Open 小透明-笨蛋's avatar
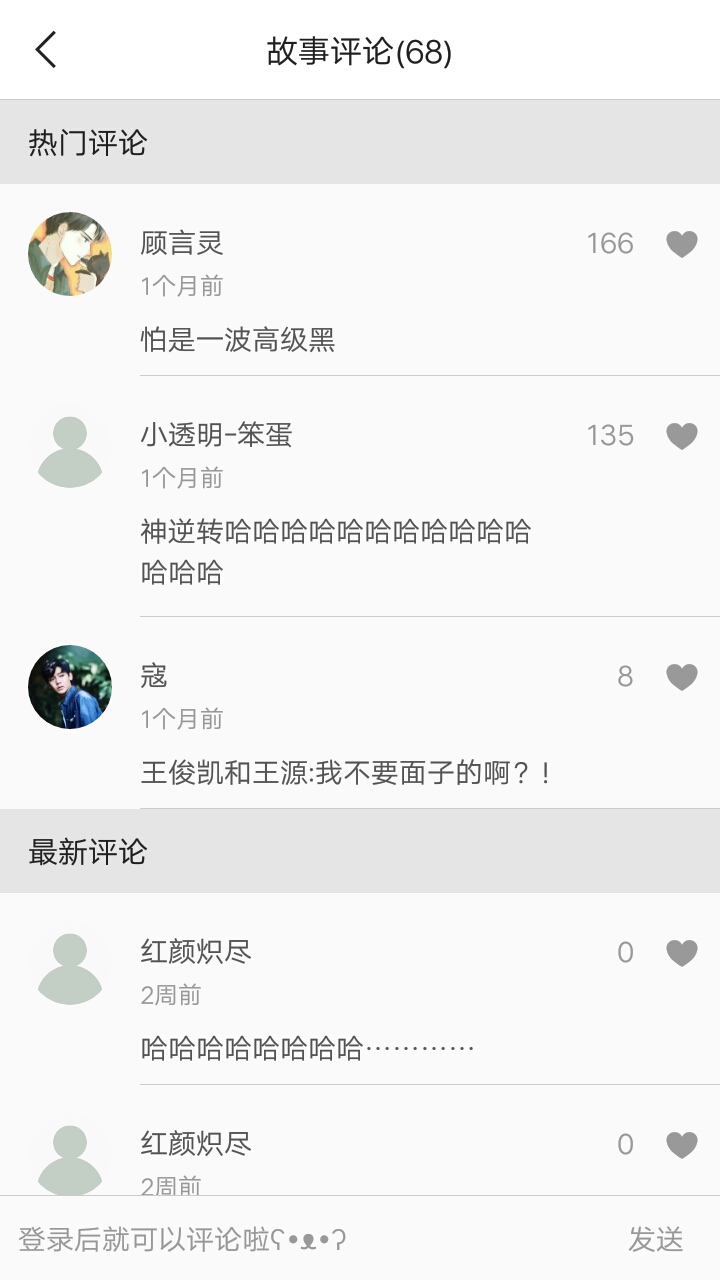720x1280 pixels. (70, 452)
